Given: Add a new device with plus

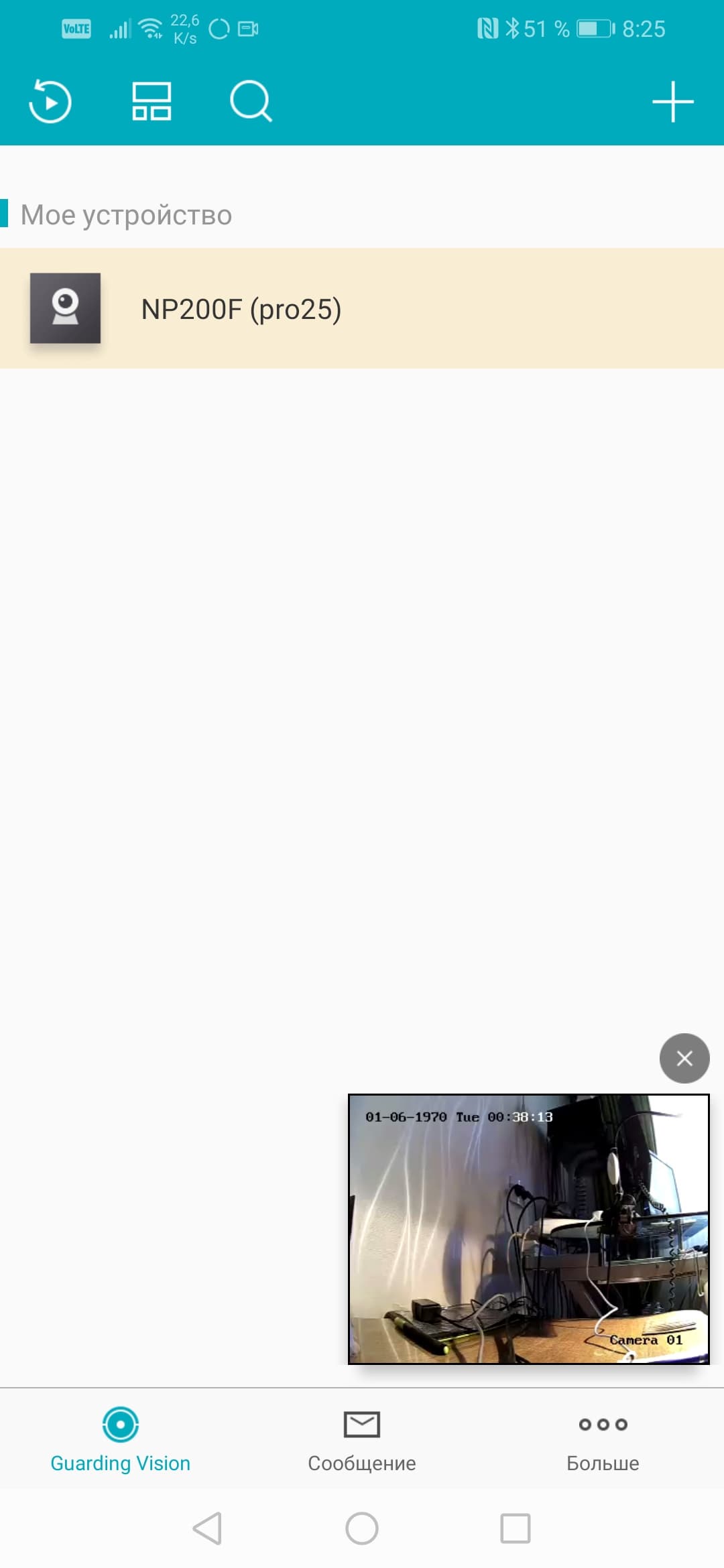Looking at the screenshot, I should 672,102.
